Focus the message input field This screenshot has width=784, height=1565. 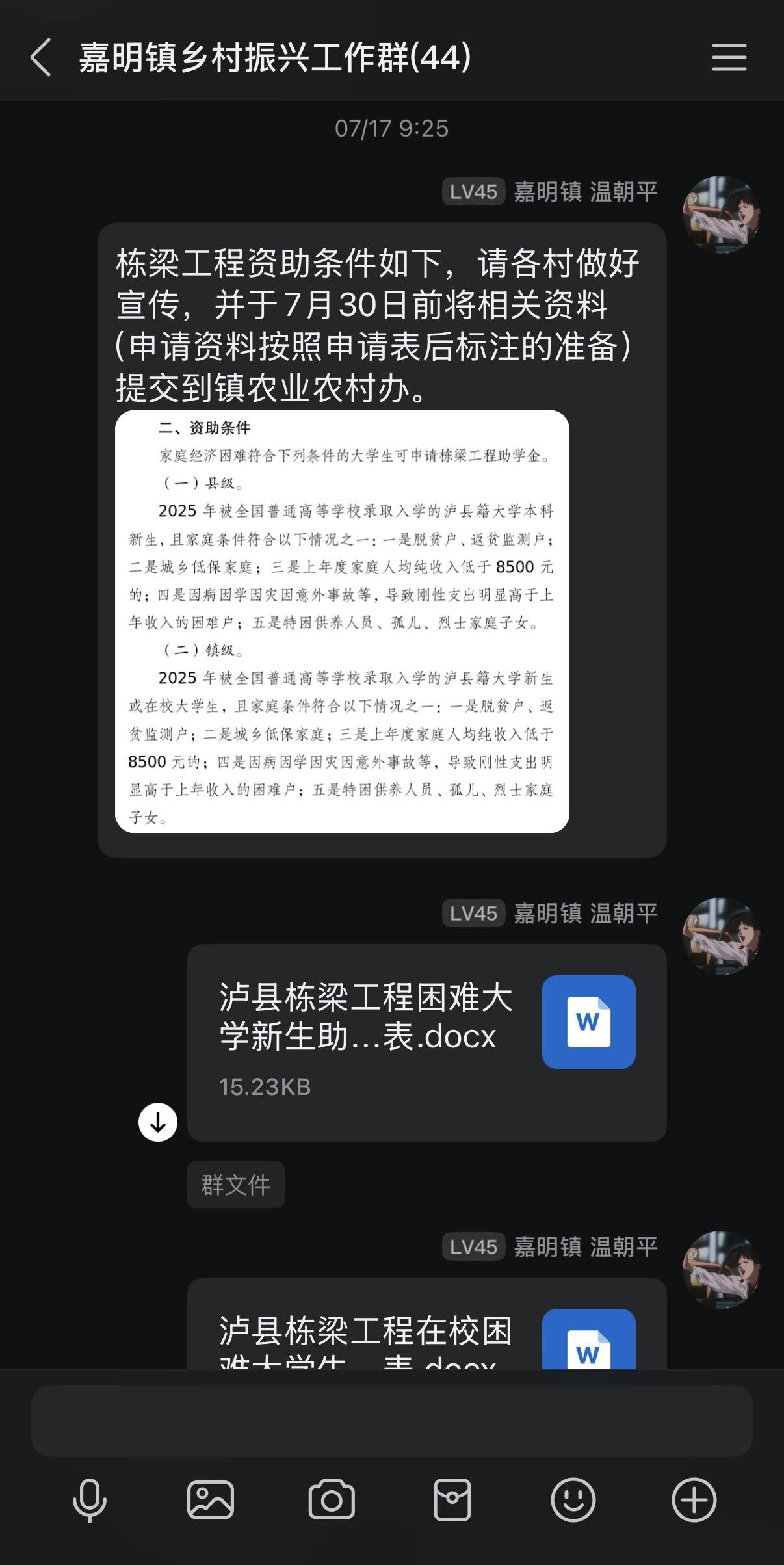click(391, 1420)
